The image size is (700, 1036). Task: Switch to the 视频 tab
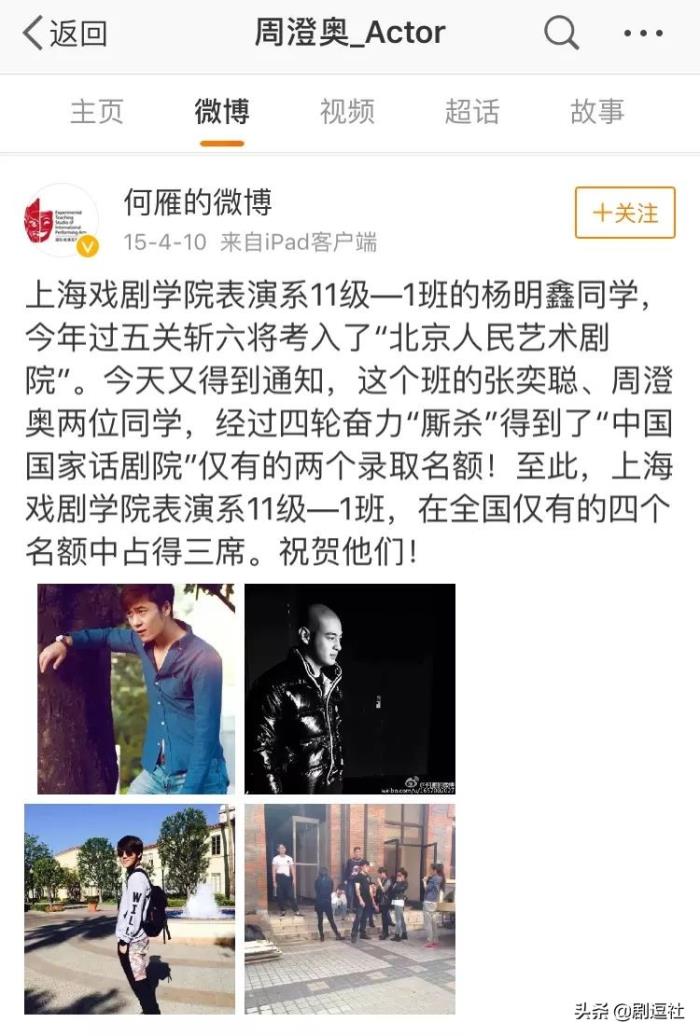[x=347, y=111]
